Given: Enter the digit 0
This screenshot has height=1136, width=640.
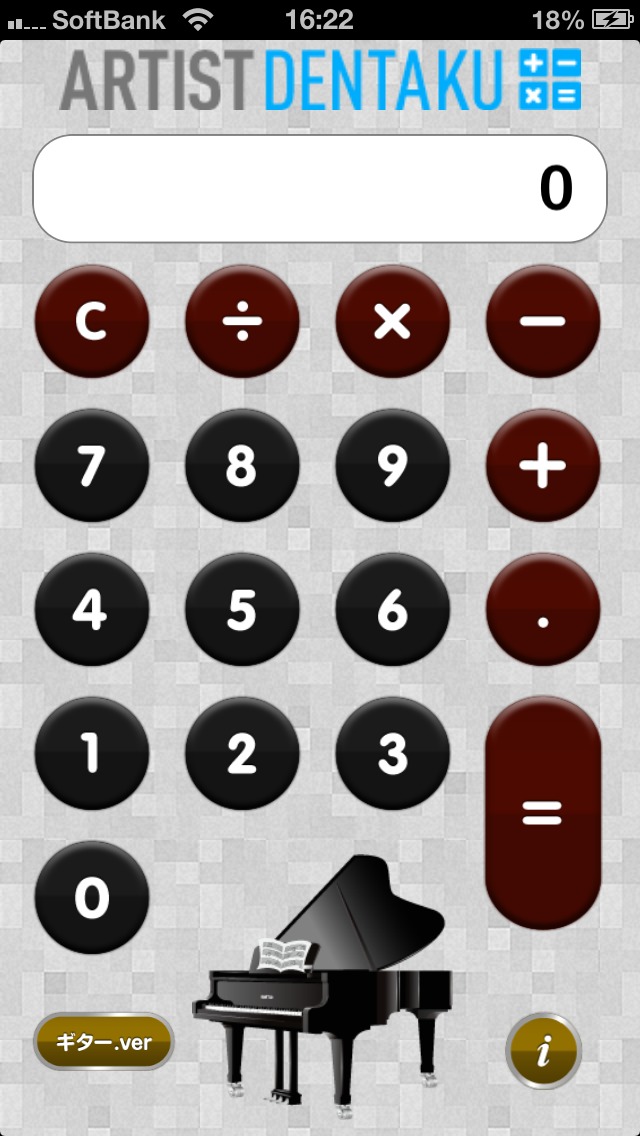Looking at the screenshot, I should click(92, 898).
